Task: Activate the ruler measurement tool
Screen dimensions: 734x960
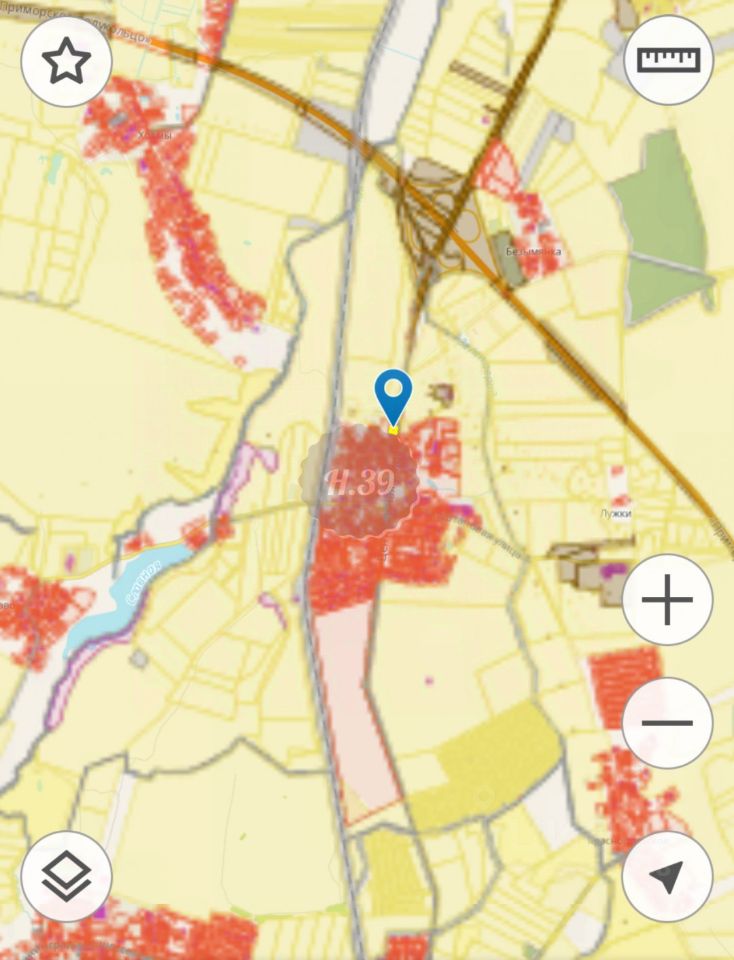Action: (x=668, y=60)
